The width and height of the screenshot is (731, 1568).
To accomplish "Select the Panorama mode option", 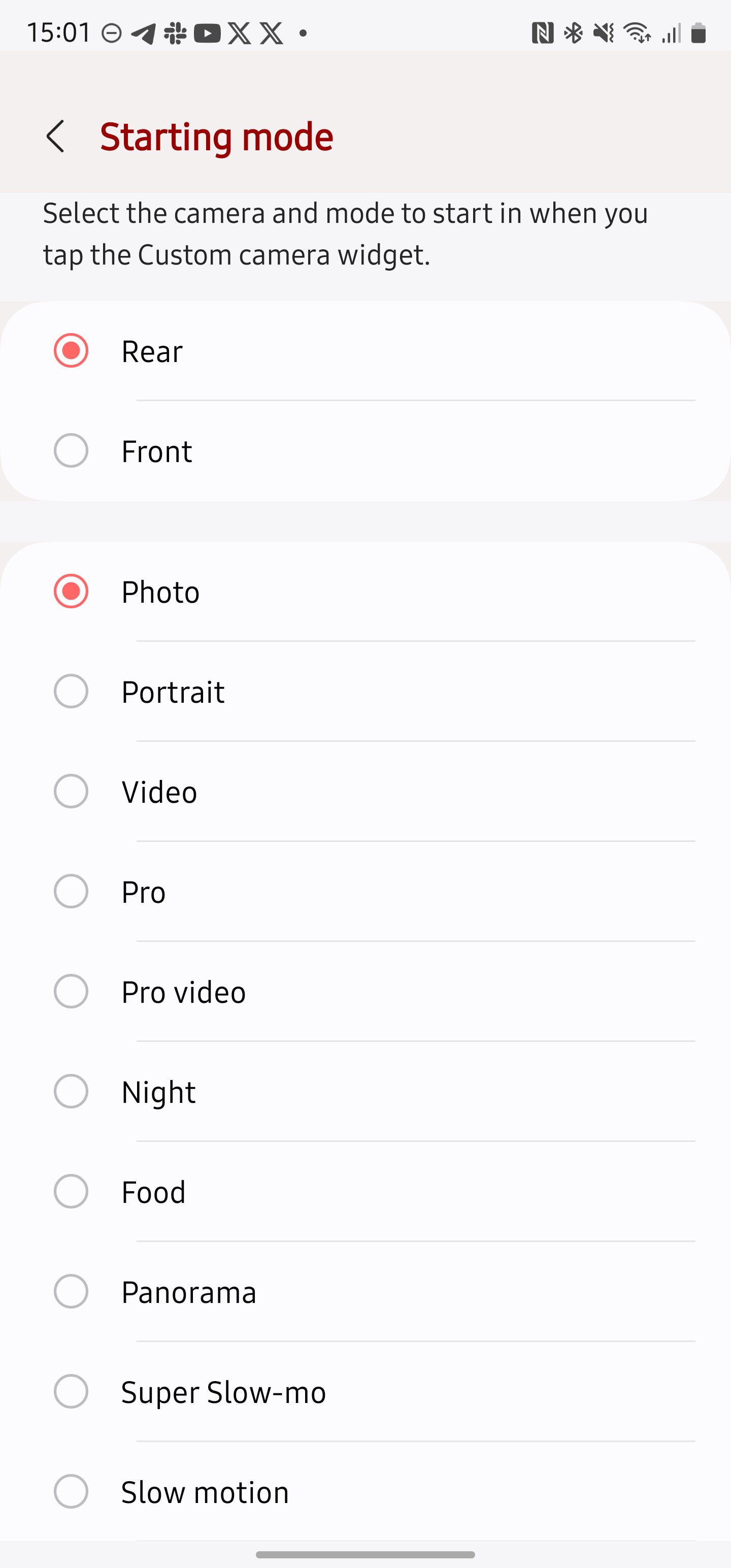I will tap(365, 1291).
